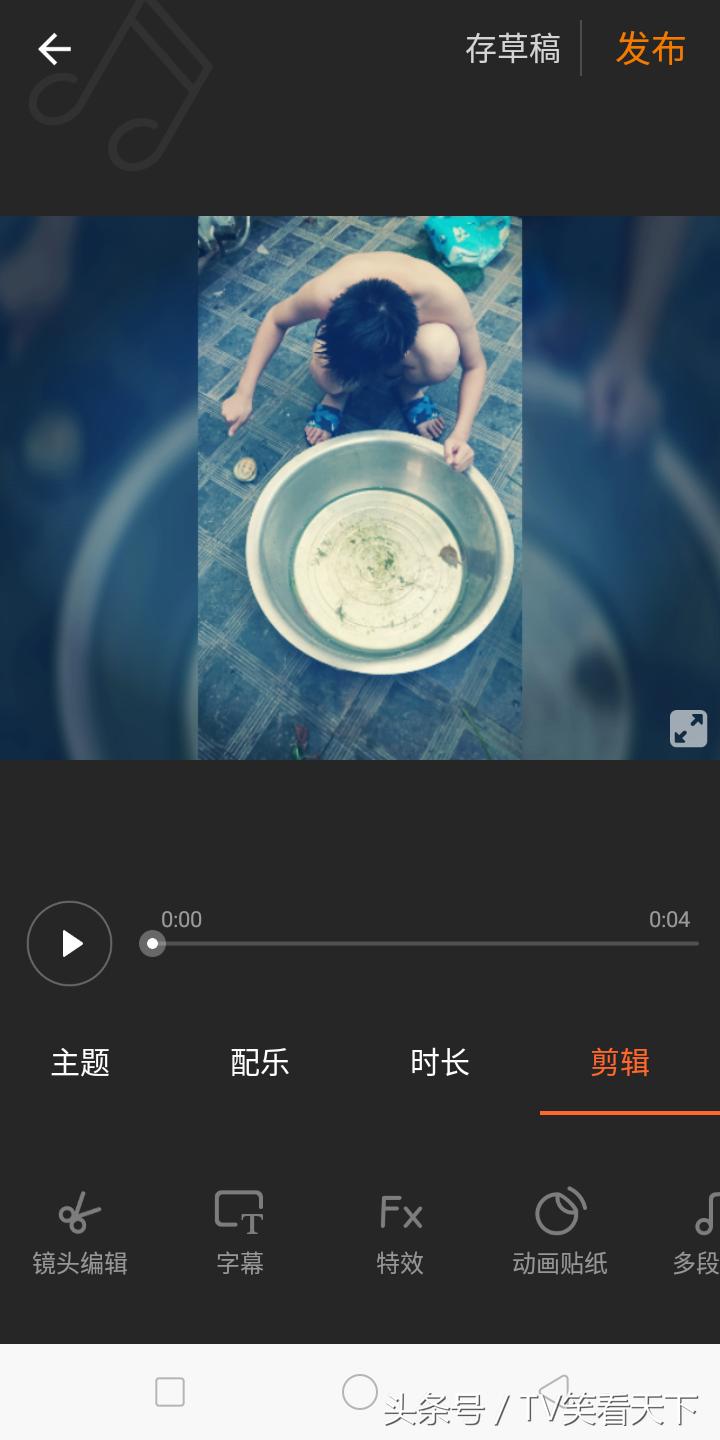Publish the video via 发布
Viewport: 720px width, 1440px height.
[x=650, y=47]
